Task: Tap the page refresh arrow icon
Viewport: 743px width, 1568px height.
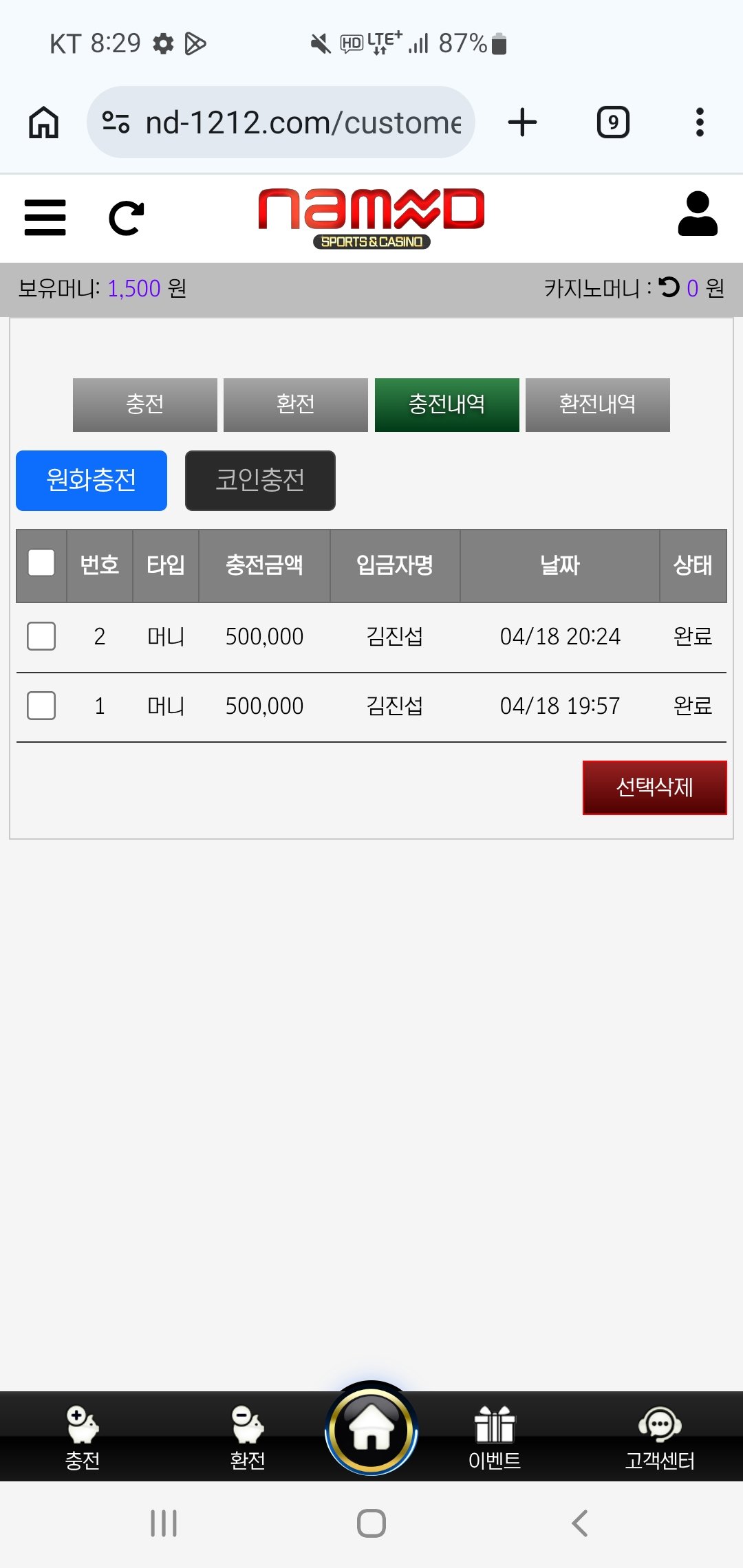Action: tap(127, 218)
